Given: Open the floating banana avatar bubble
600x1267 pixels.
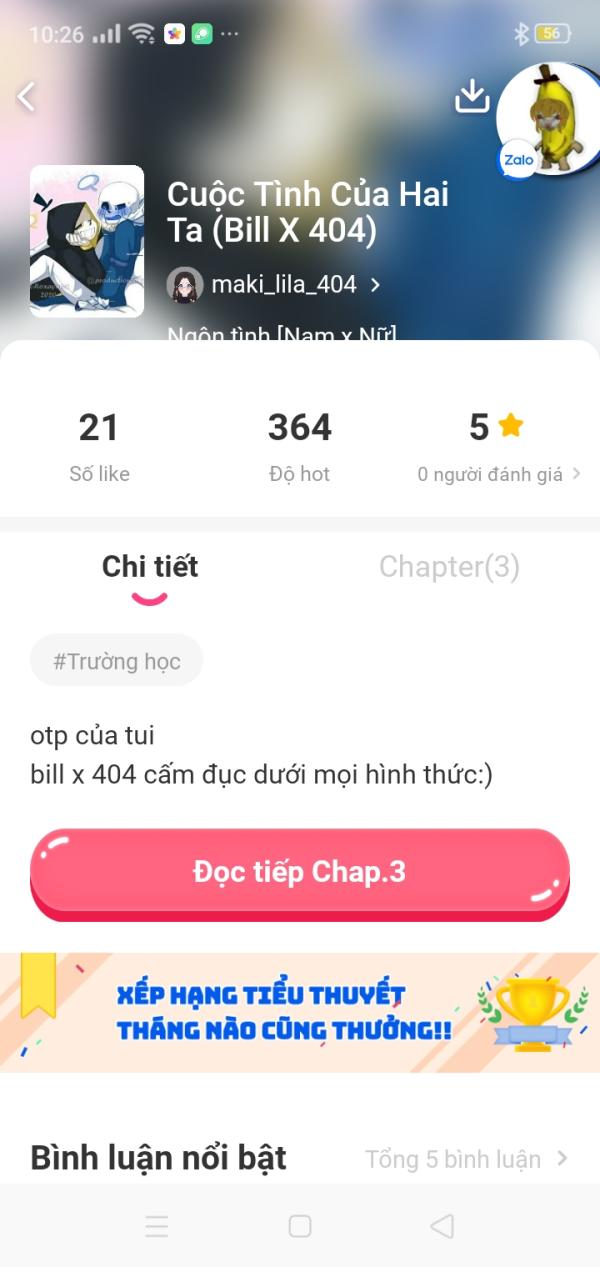Looking at the screenshot, I should click(x=548, y=120).
